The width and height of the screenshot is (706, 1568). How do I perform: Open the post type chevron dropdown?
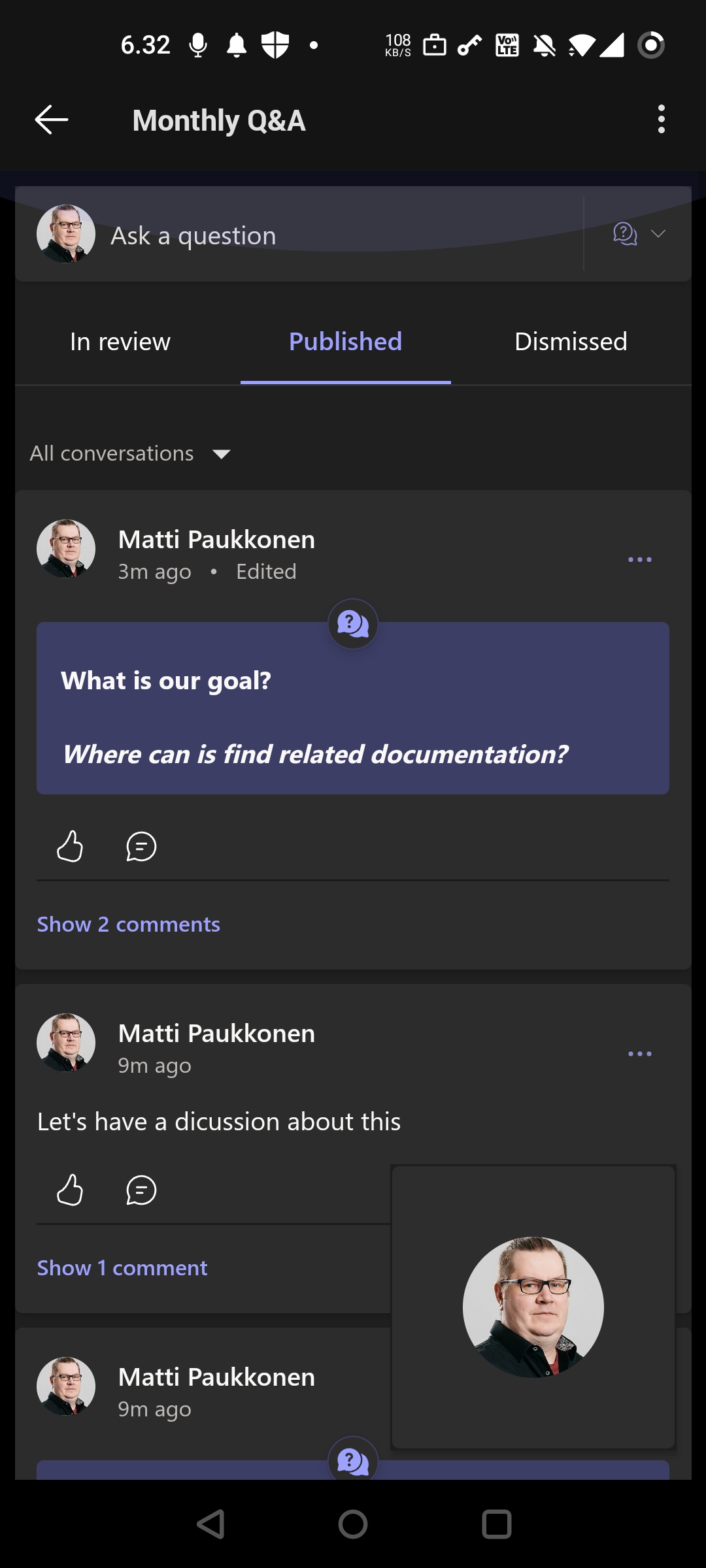click(x=658, y=234)
